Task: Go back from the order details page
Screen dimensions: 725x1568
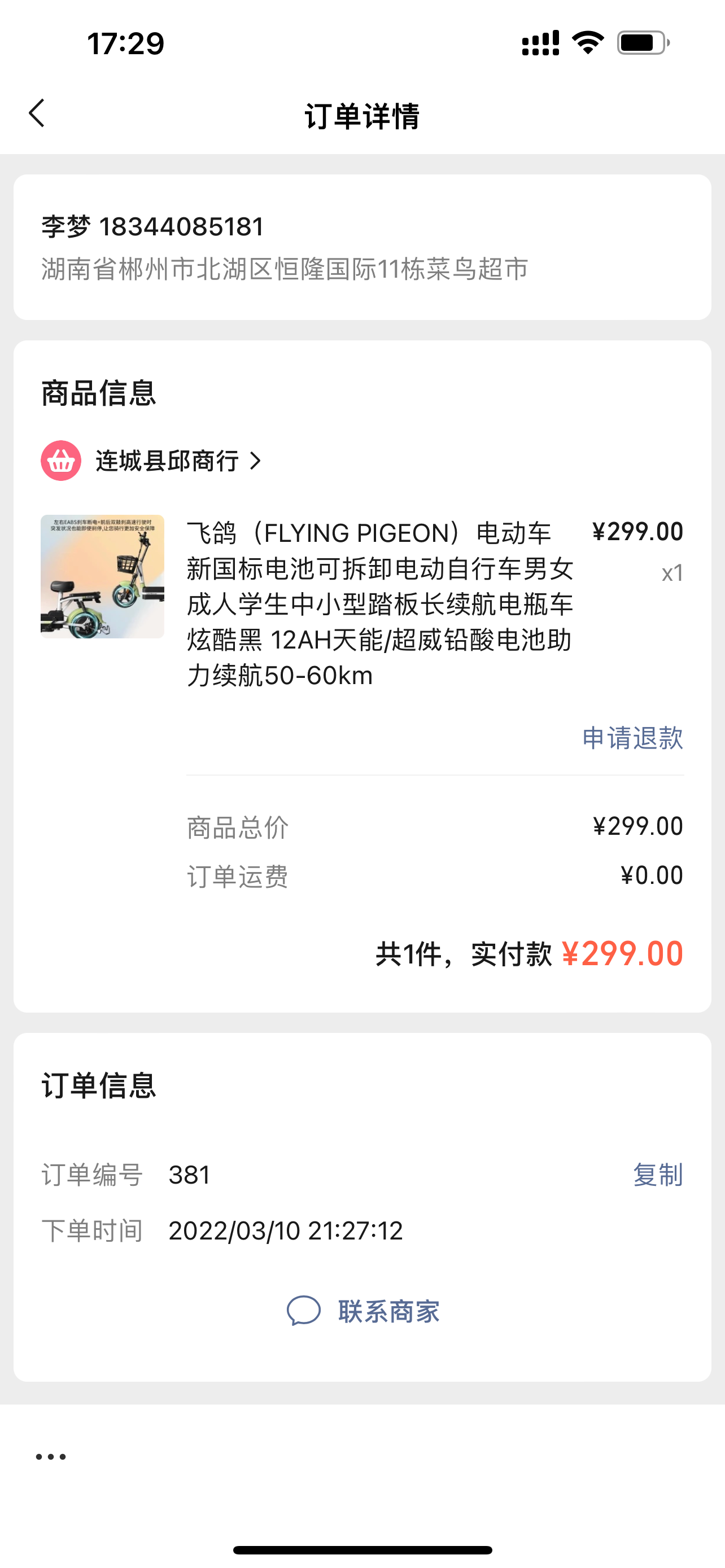Action: point(37,113)
